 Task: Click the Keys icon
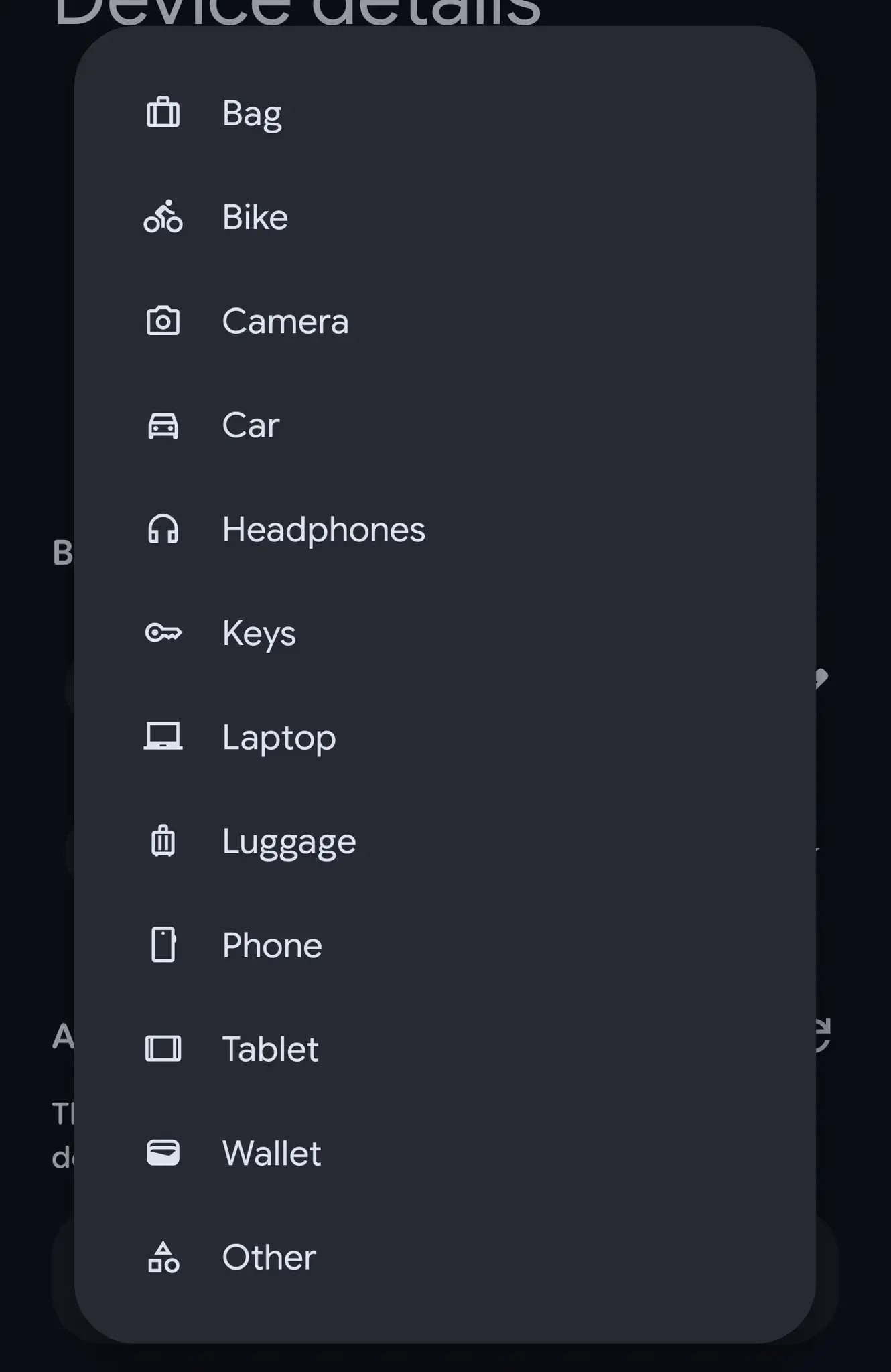[163, 632]
